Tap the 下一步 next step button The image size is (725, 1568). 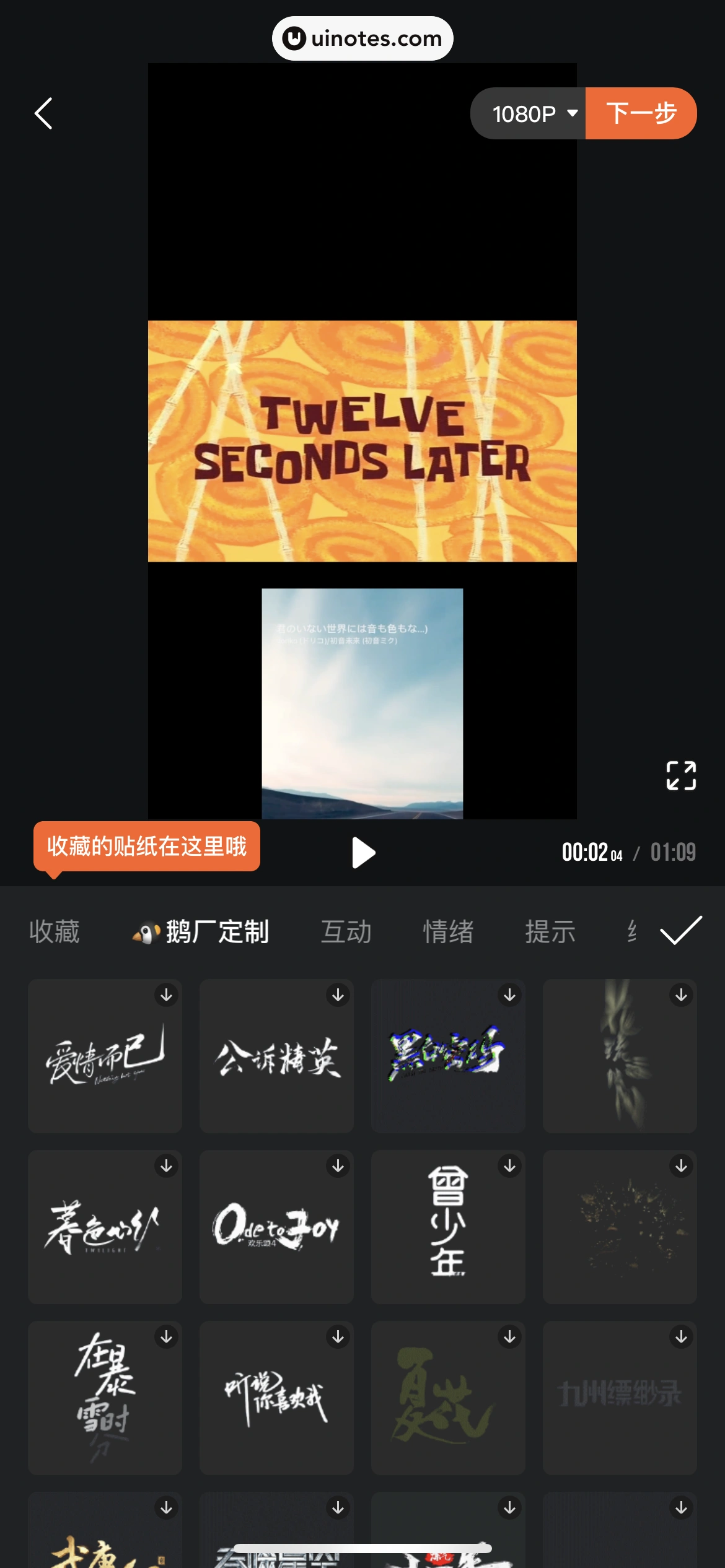coord(641,113)
